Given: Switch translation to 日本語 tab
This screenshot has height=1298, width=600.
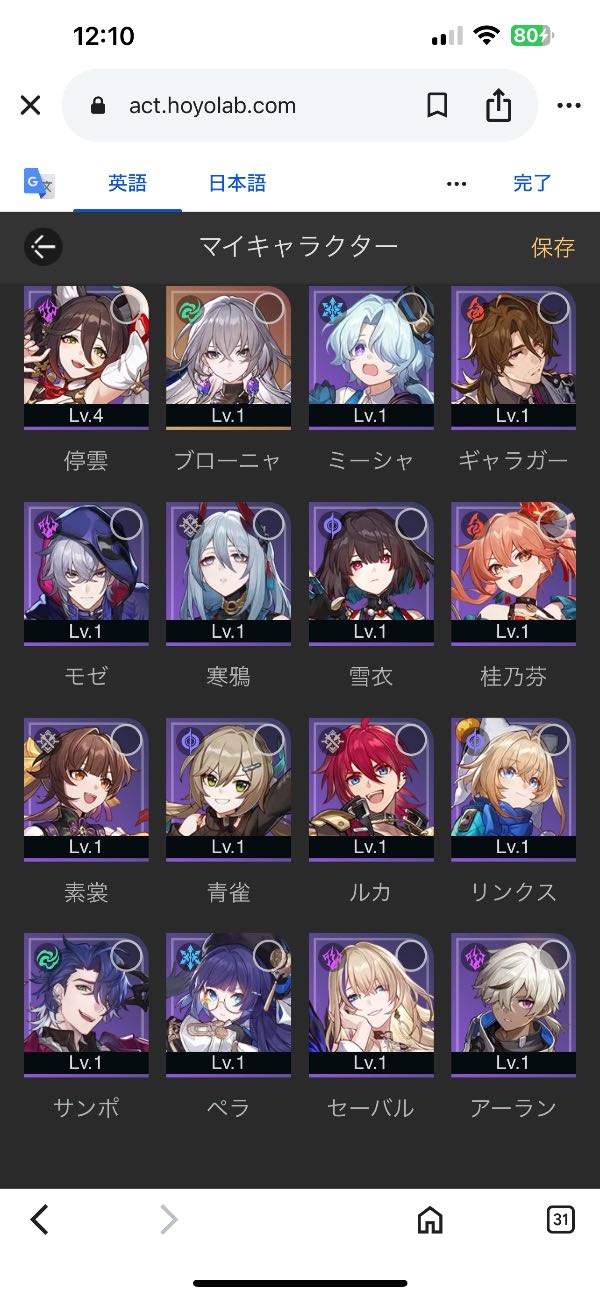Looking at the screenshot, I should click(x=237, y=183).
